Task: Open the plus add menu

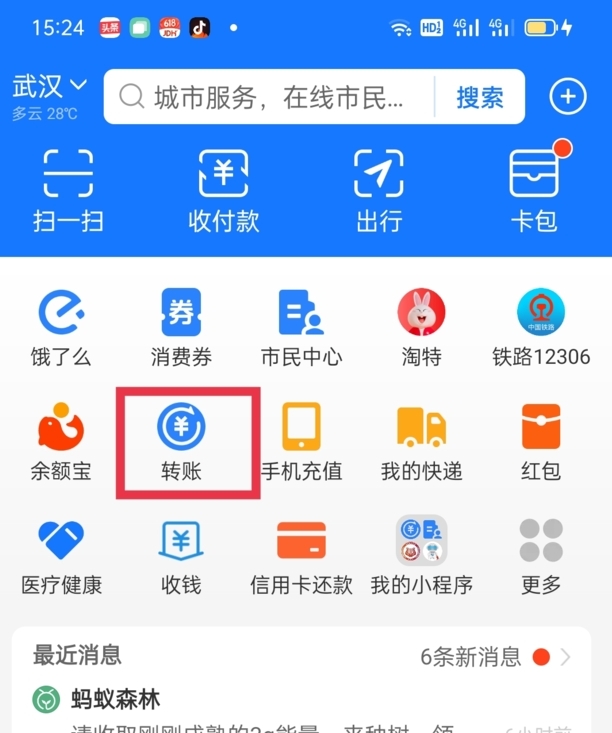Action: [568, 97]
